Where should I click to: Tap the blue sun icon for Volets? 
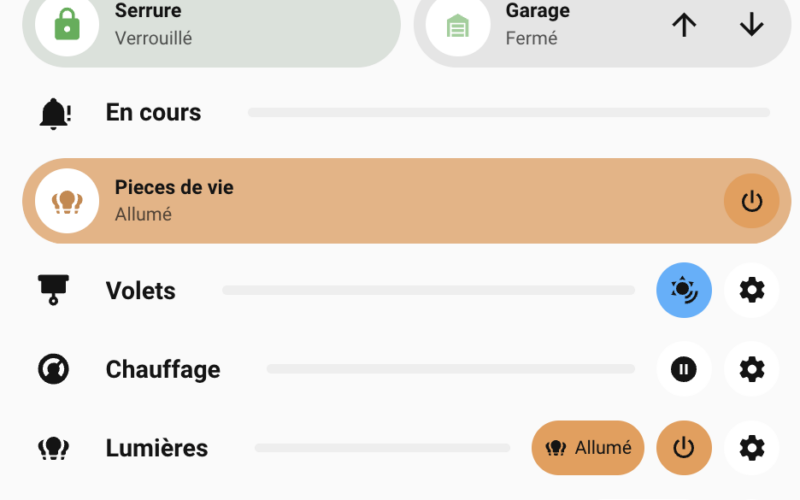684,290
